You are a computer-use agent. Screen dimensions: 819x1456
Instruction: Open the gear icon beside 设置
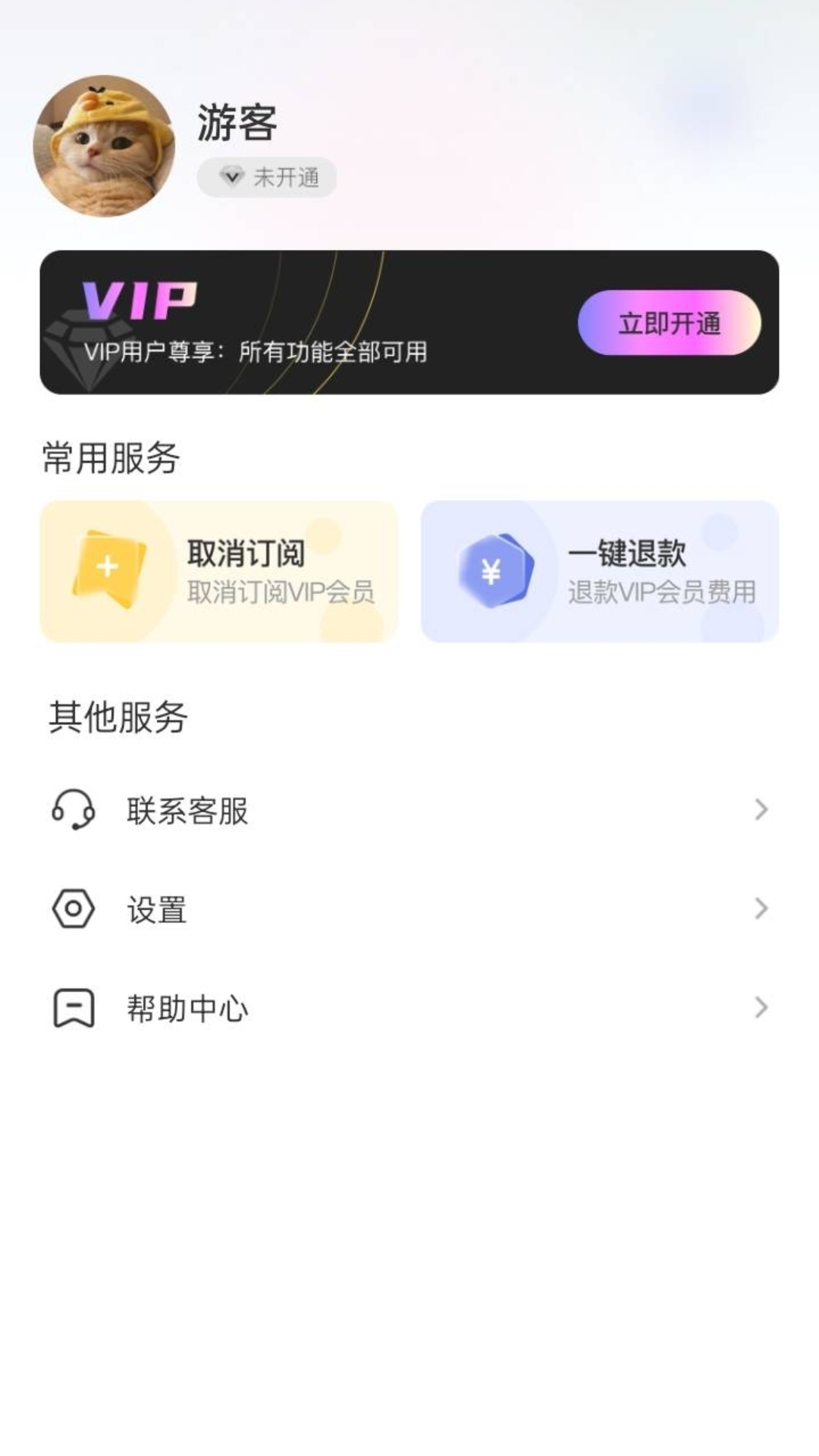pyautogui.click(x=72, y=910)
